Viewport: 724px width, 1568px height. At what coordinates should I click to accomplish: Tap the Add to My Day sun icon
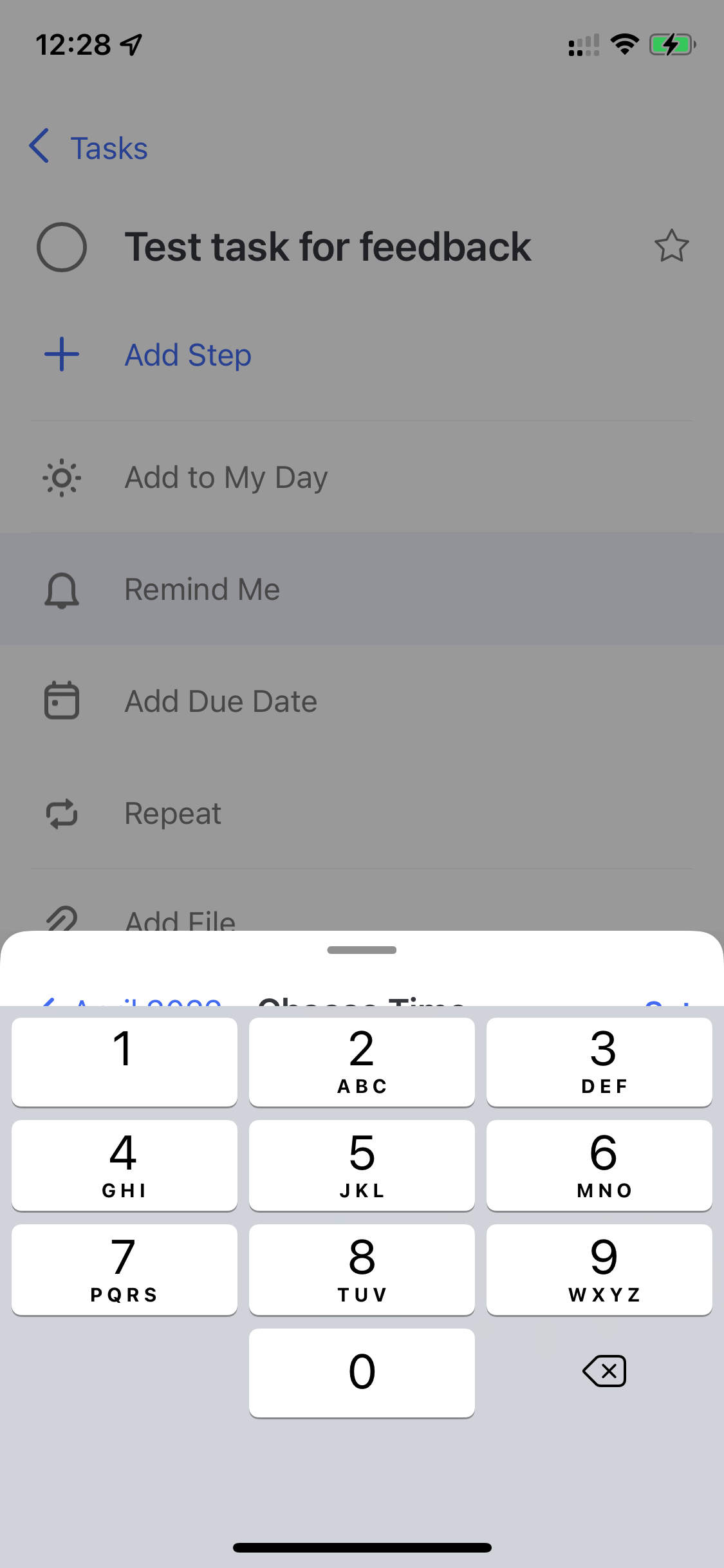click(61, 477)
